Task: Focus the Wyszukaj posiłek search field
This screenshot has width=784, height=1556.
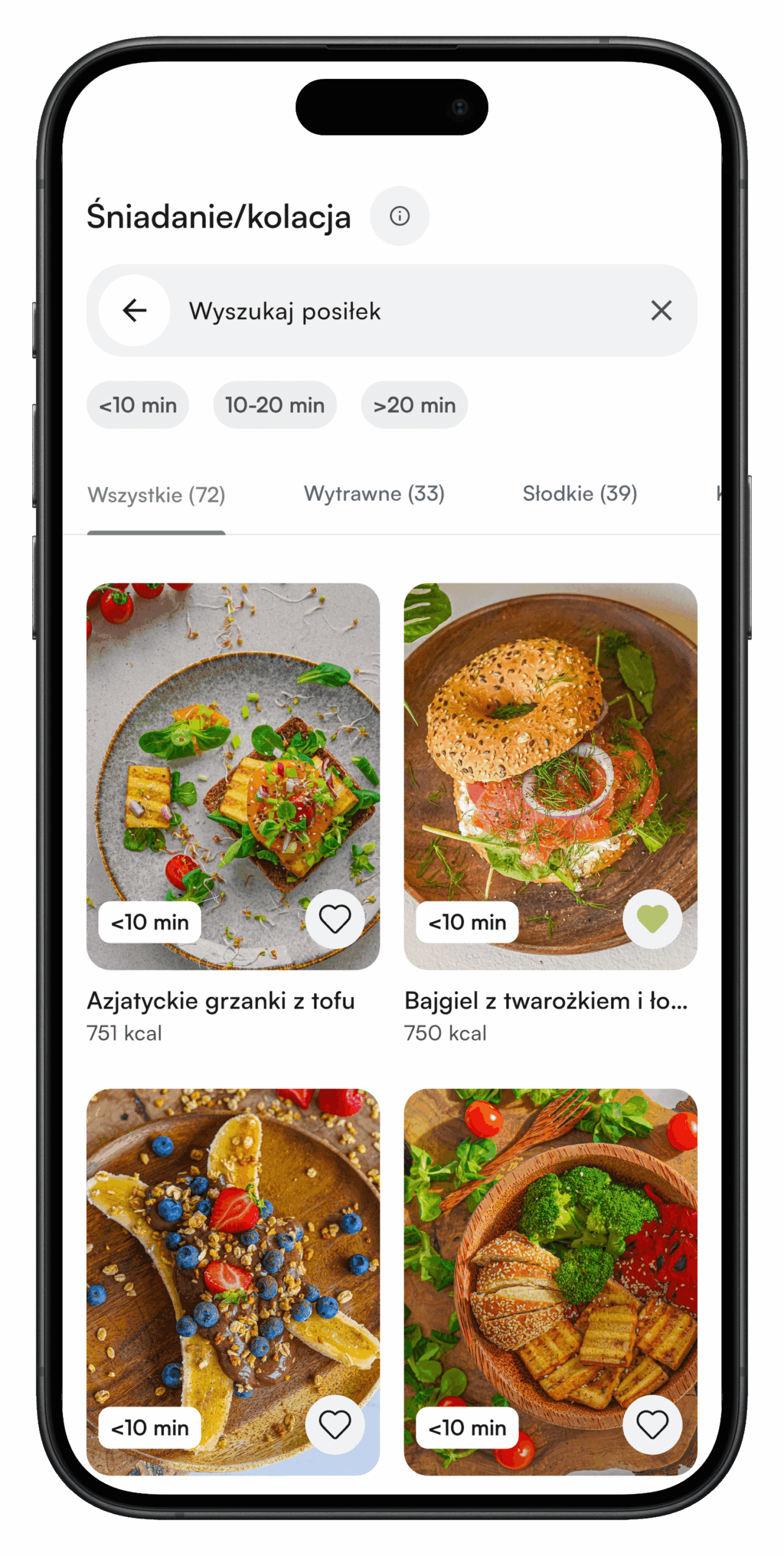Action: coord(401,311)
